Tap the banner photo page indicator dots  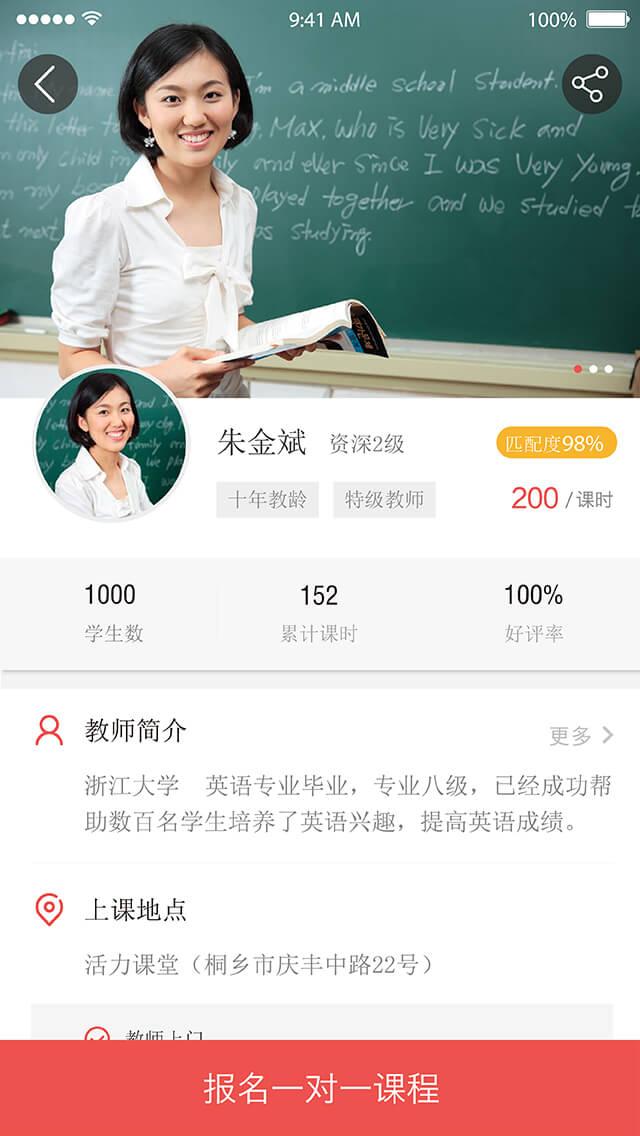click(x=593, y=369)
